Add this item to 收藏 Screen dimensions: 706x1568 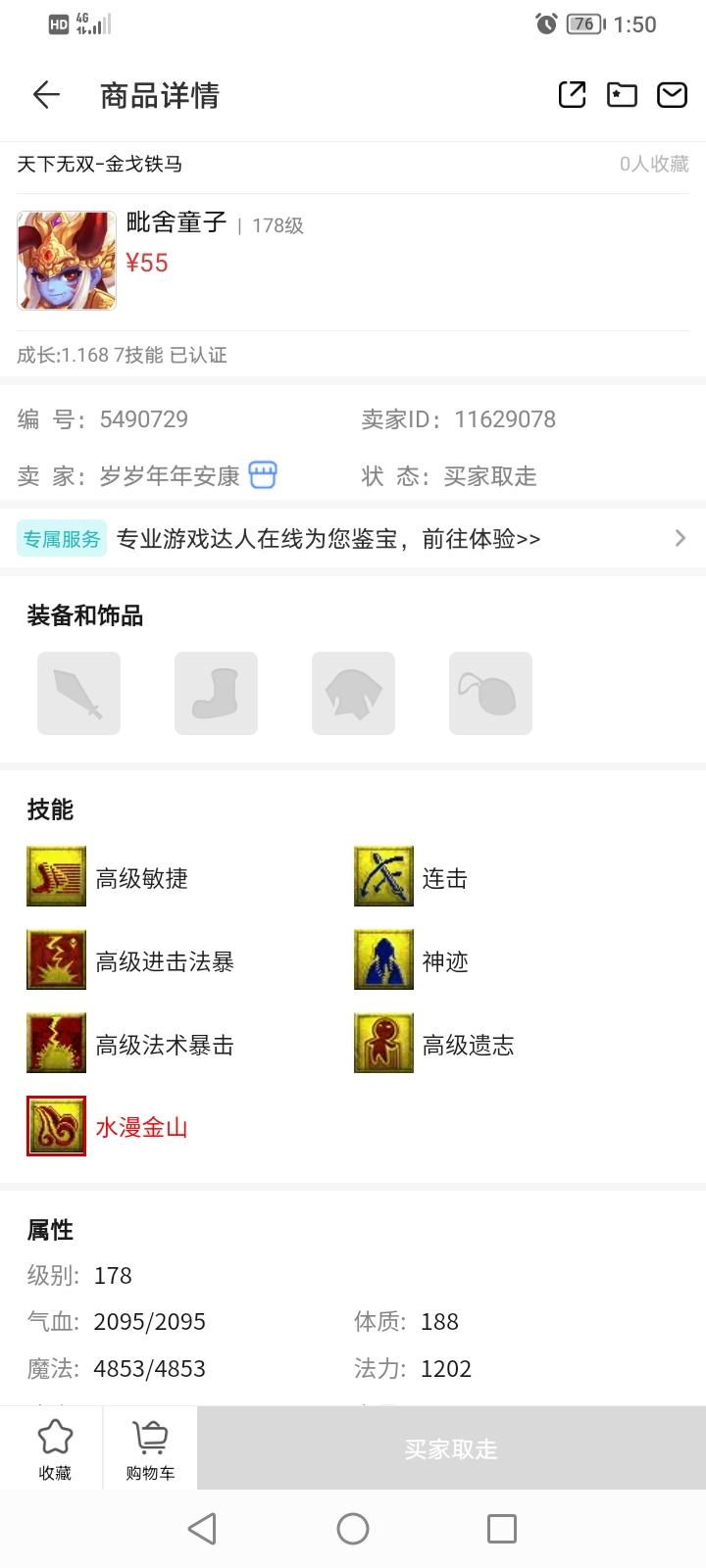(55, 1449)
